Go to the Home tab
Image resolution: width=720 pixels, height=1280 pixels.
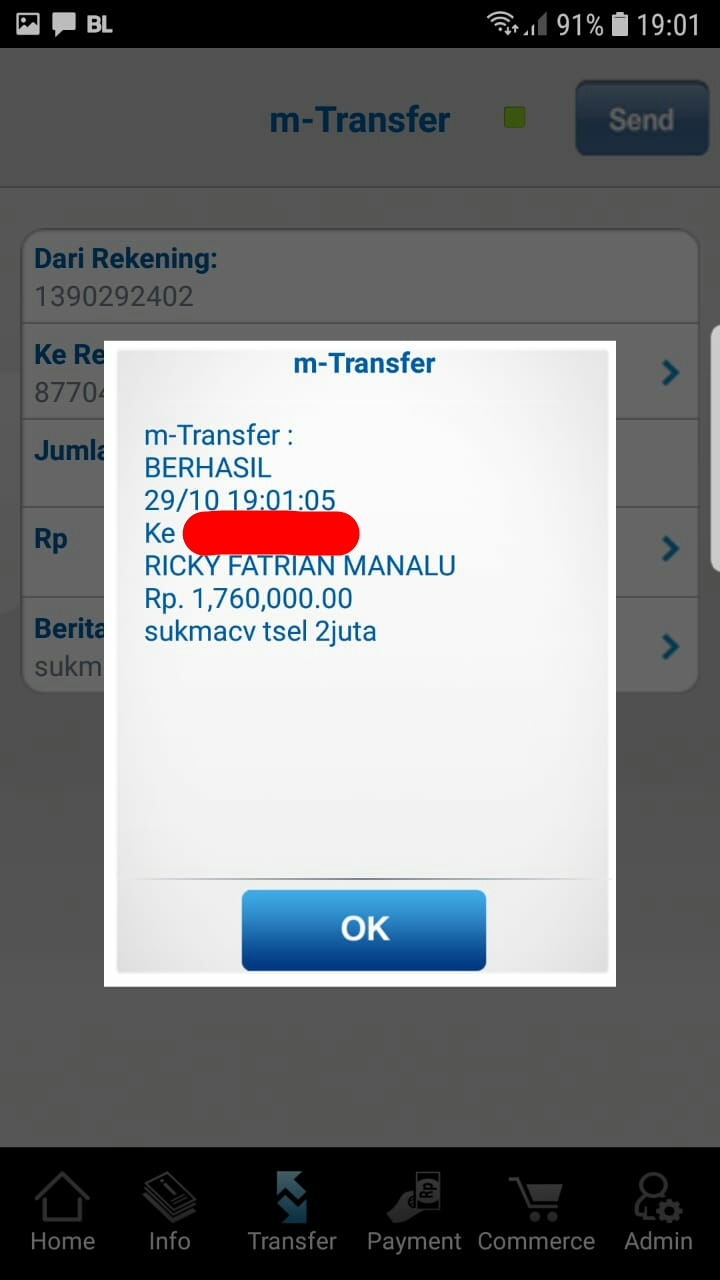[62, 1213]
